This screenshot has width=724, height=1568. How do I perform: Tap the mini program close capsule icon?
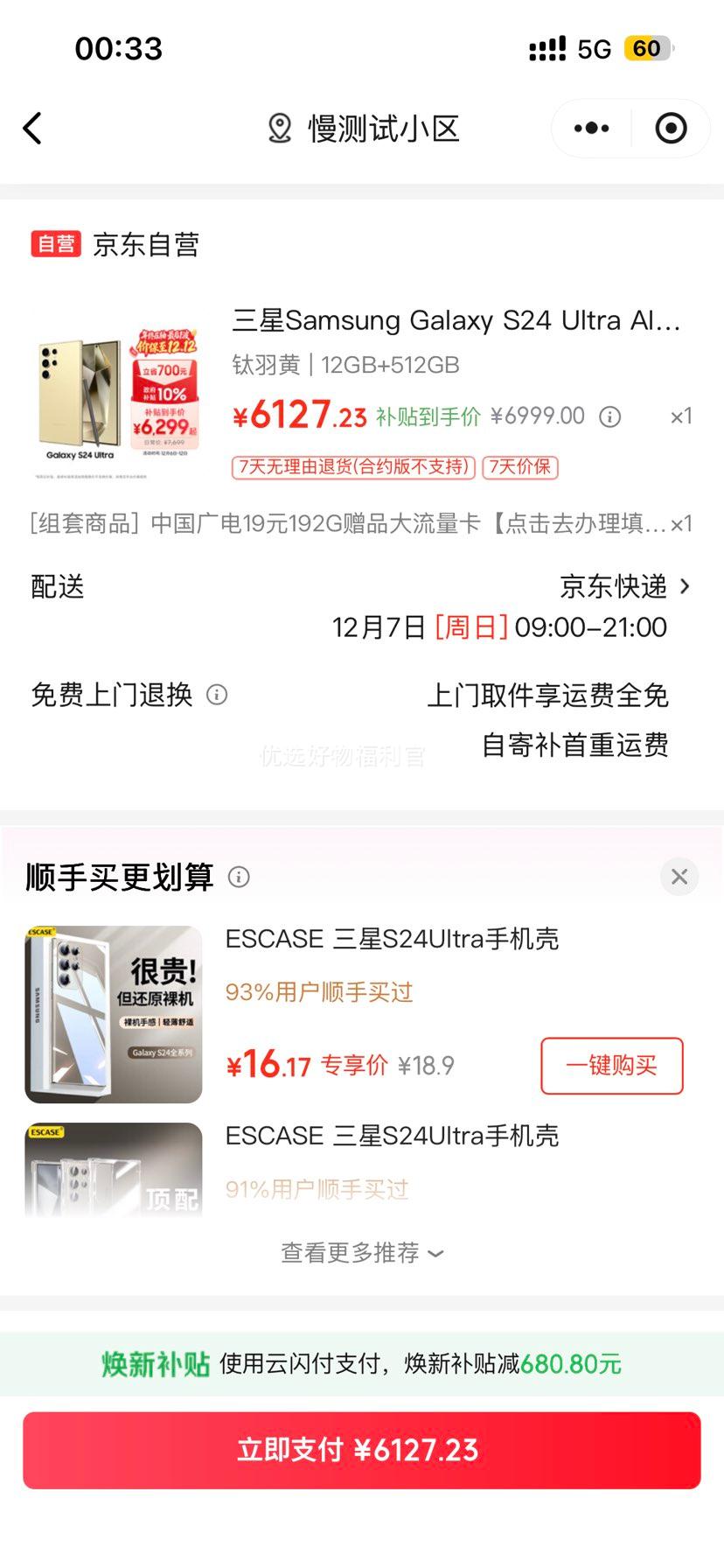pos(670,128)
